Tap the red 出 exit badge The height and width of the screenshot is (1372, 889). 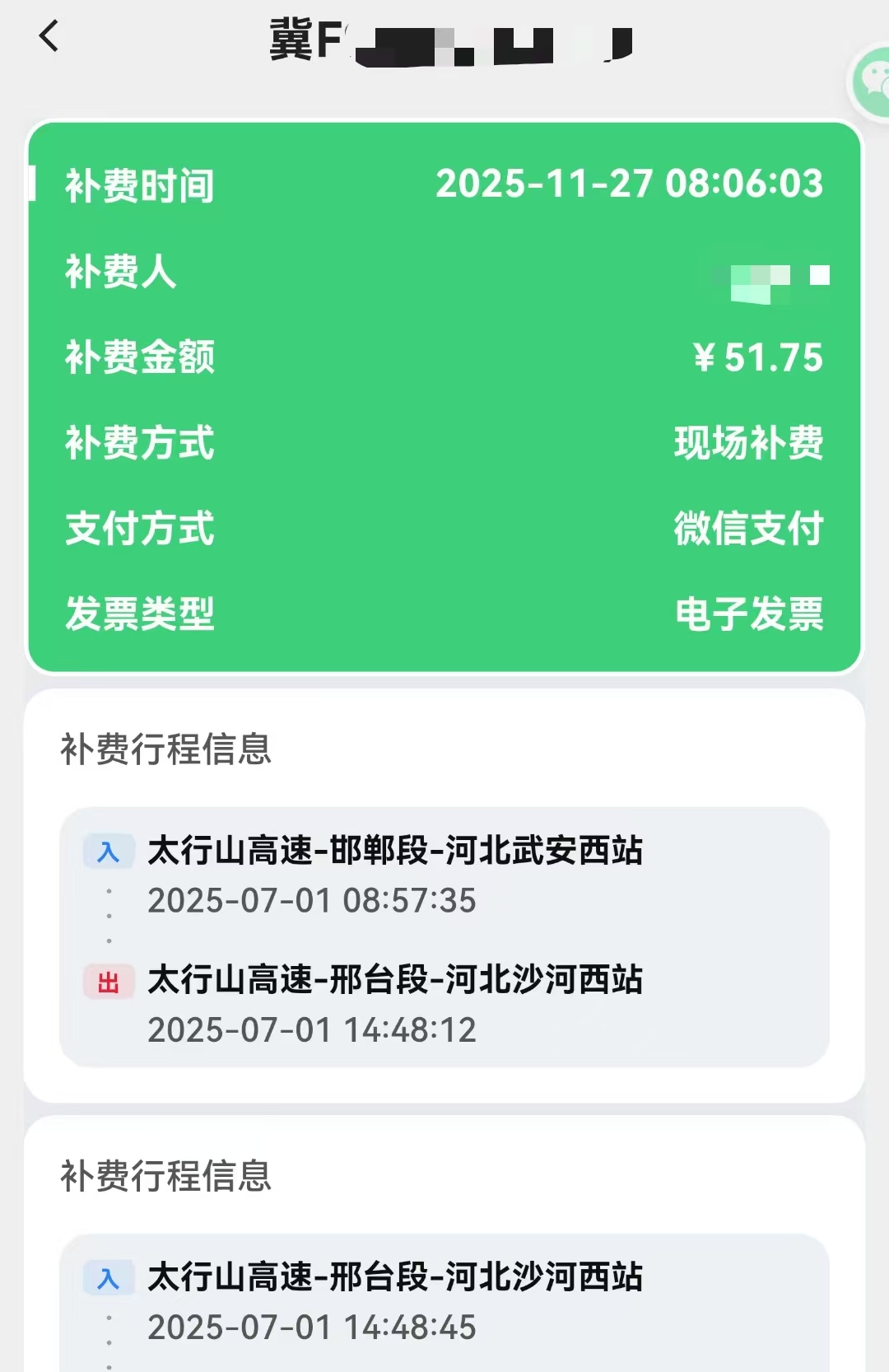[109, 981]
